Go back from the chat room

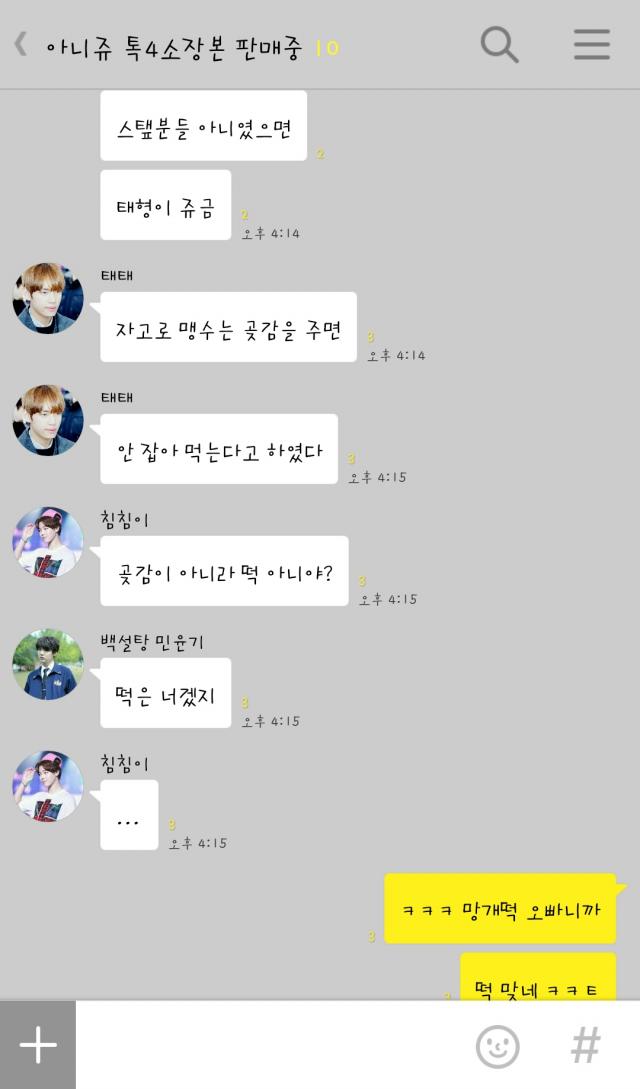tap(20, 44)
